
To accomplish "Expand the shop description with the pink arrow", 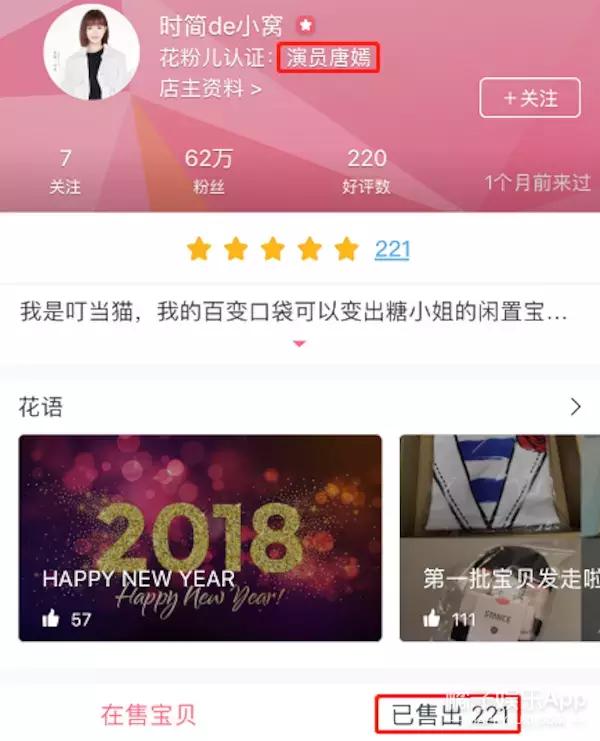I will (x=299, y=344).
